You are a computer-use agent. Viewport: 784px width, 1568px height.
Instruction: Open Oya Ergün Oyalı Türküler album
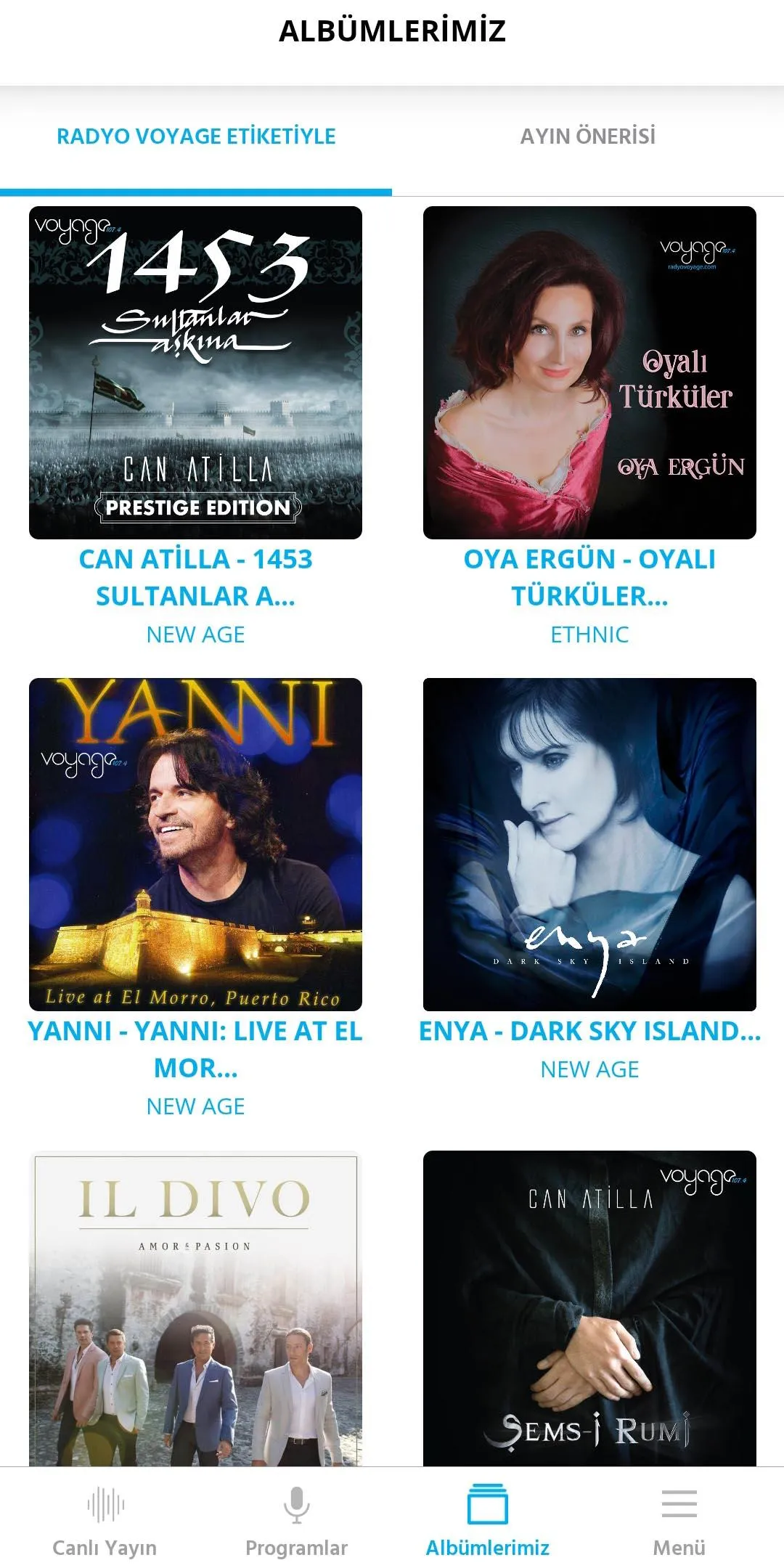point(589,372)
